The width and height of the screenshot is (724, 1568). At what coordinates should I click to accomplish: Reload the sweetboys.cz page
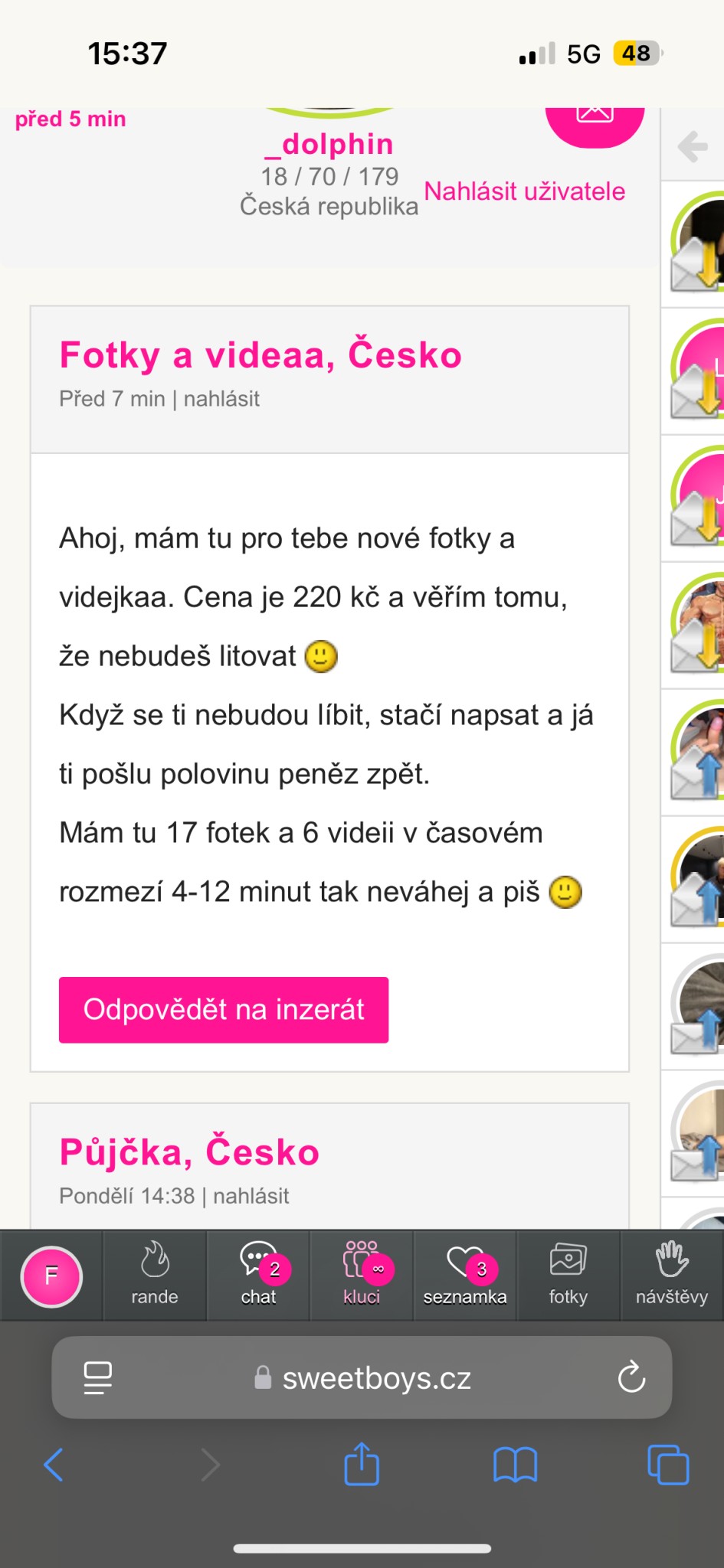click(631, 1377)
